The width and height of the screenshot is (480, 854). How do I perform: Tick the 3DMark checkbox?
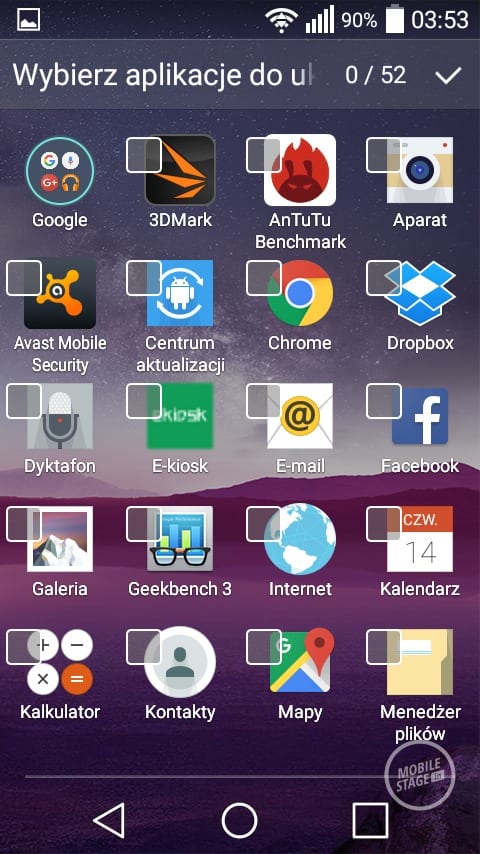coord(144,155)
